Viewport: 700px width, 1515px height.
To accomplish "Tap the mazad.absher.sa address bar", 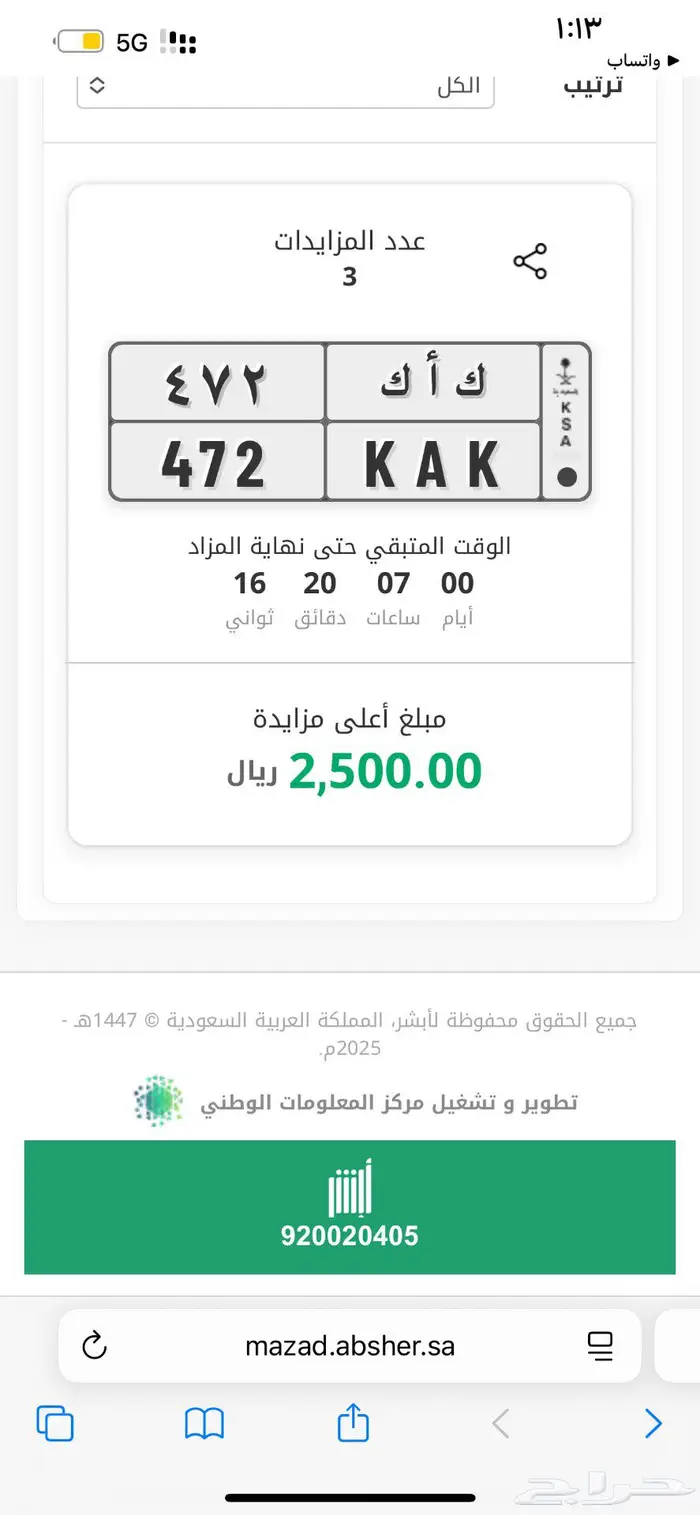I will tap(350, 1346).
